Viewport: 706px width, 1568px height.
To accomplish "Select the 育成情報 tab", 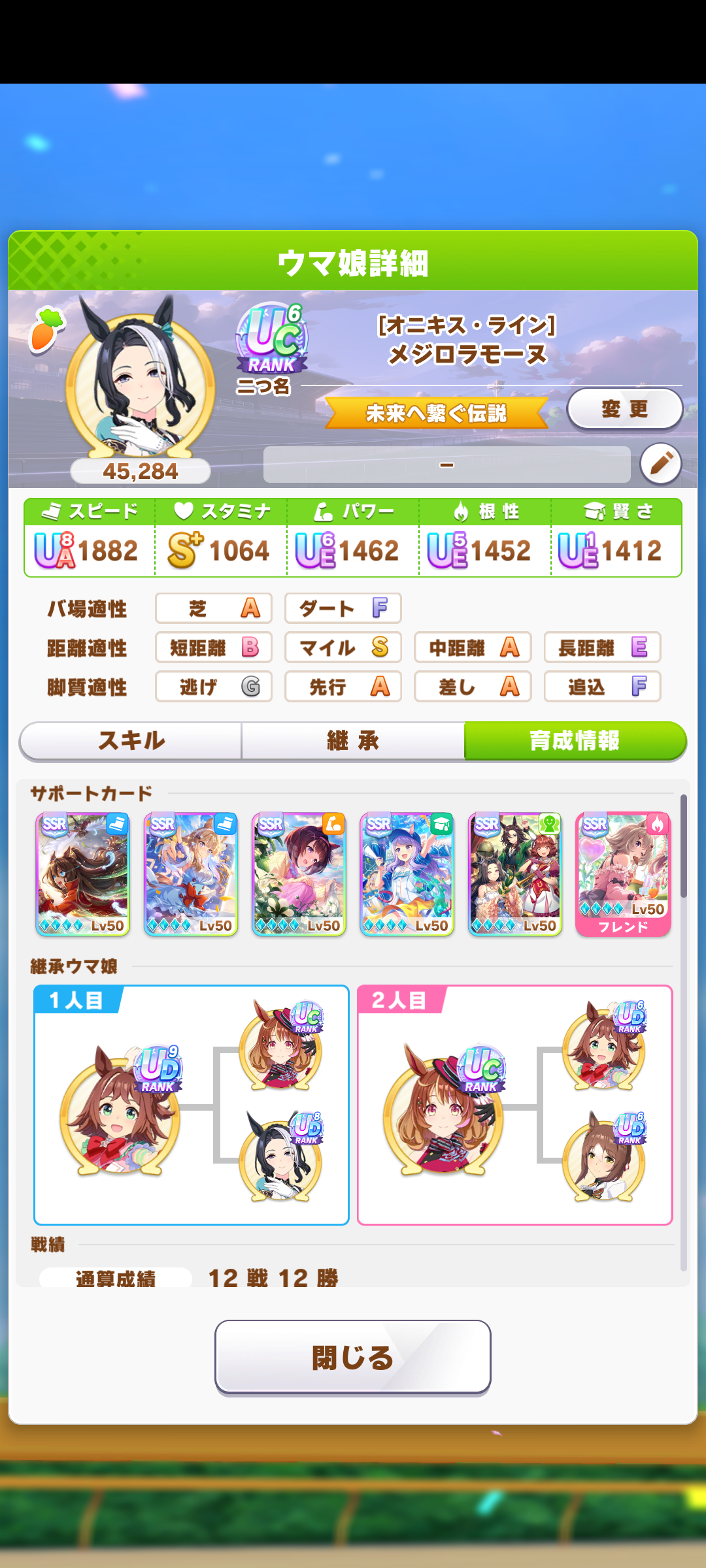I will [575, 741].
